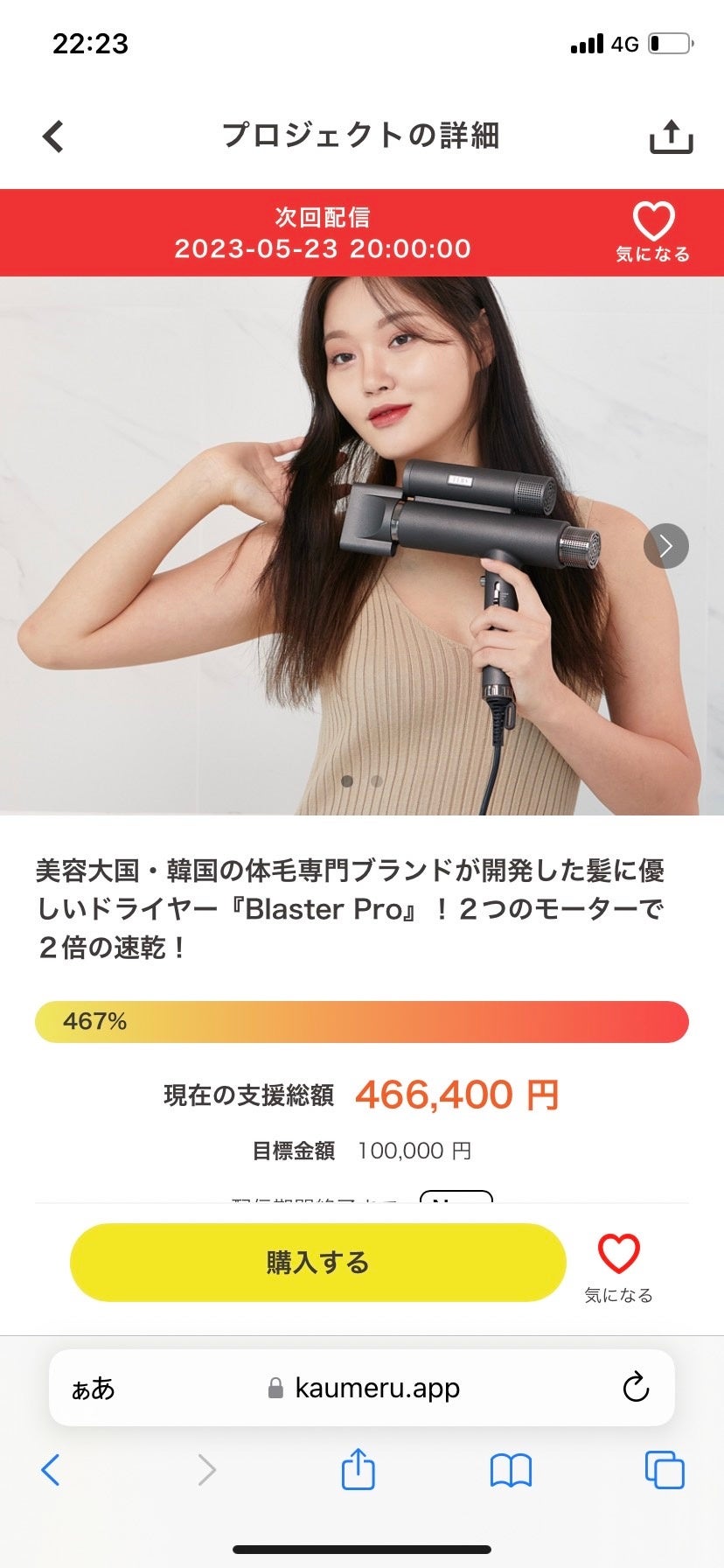Tap the kaumeru.app address bar

click(x=363, y=1388)
